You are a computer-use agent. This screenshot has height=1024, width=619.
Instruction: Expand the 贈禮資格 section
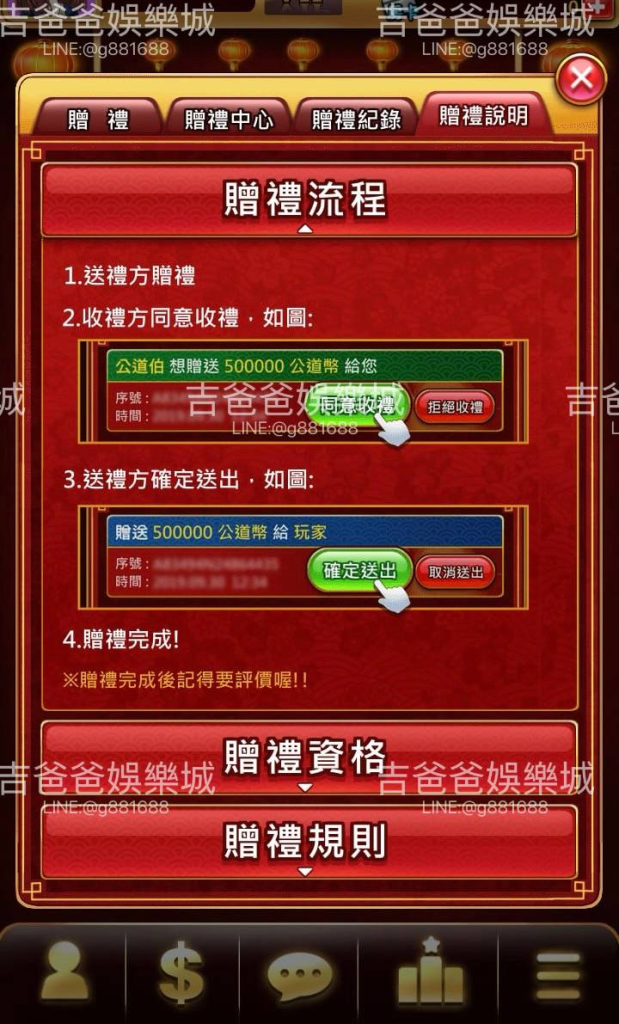(x=309, y=758)
